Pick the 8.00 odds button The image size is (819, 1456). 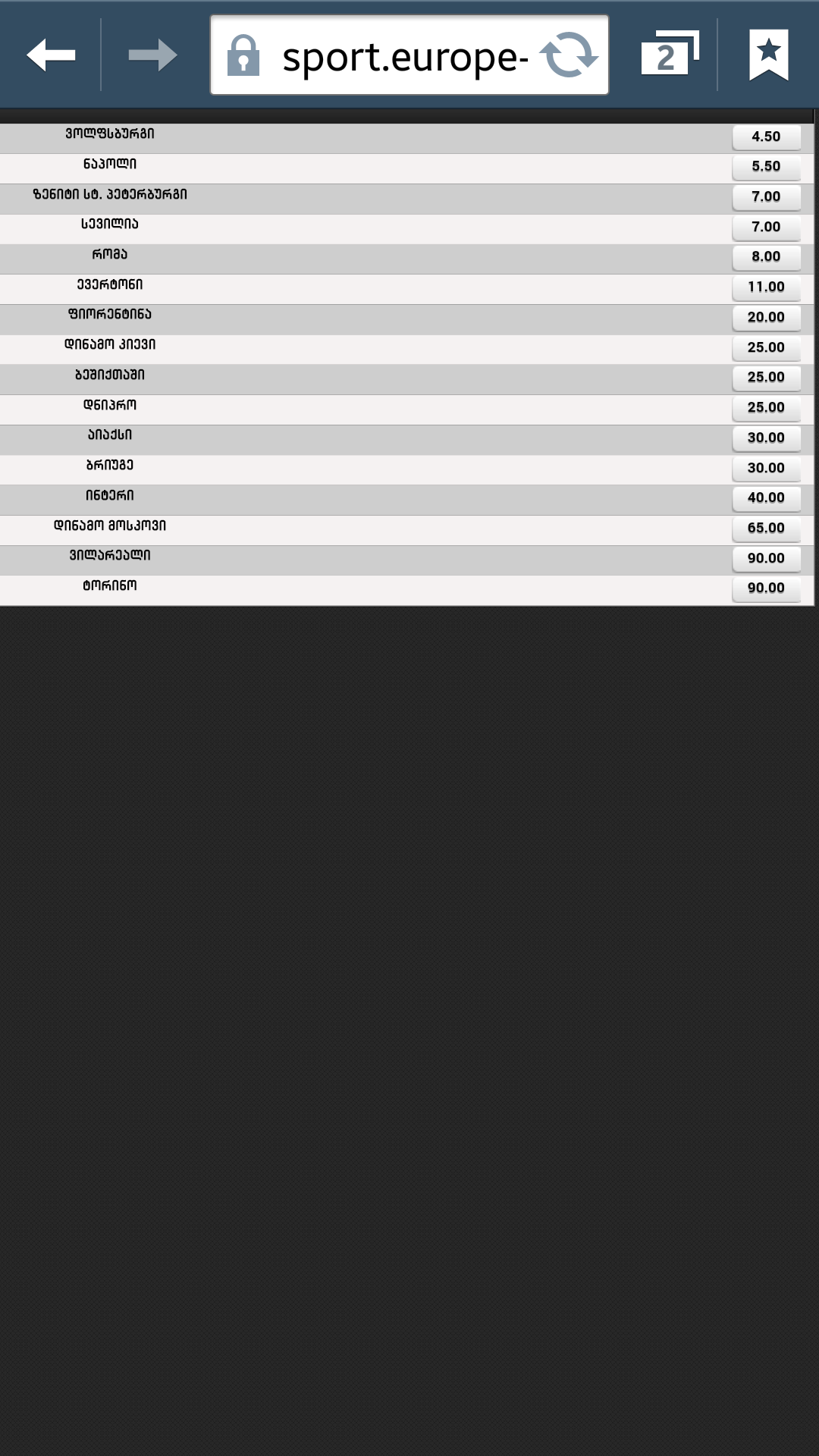(x=766, y=256)
